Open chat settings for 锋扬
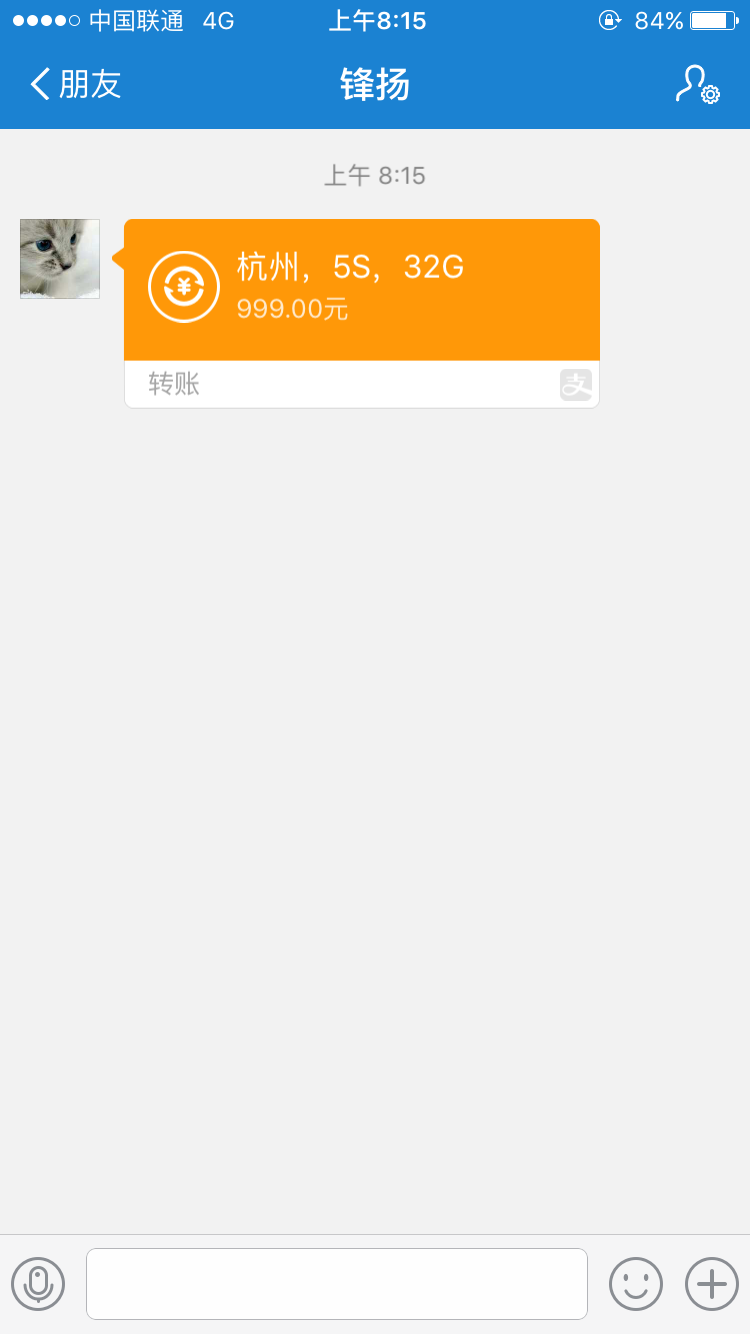Screen dimensions: 750x1334 (697, 85)
